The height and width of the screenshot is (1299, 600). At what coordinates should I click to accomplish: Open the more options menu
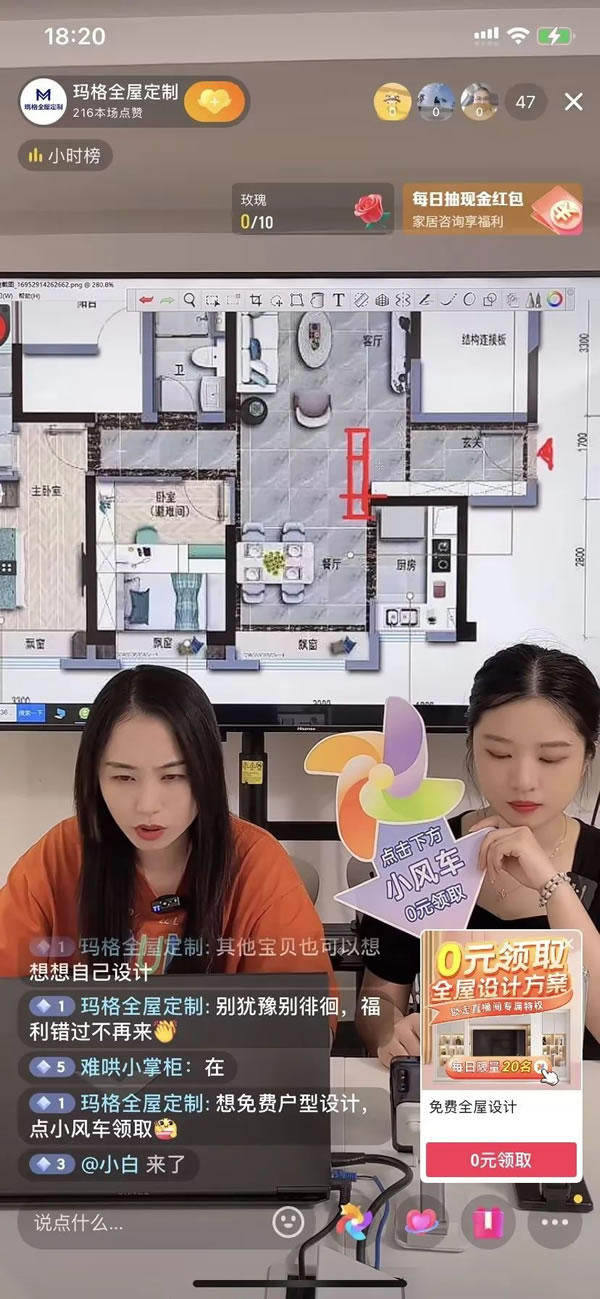point(554,1221)
